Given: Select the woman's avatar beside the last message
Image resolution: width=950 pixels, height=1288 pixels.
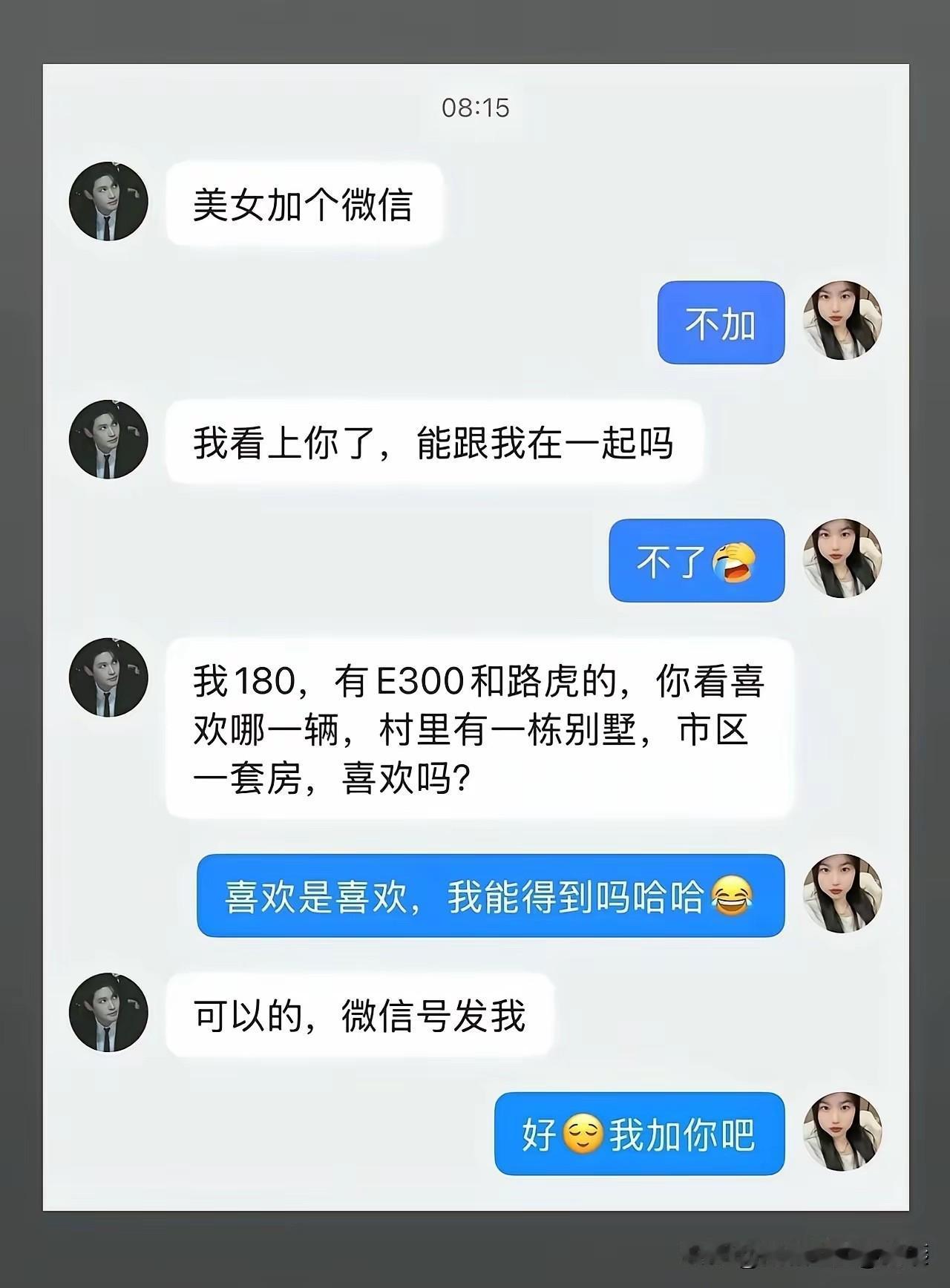Looking at the screenshot, I should point(841,1131).
